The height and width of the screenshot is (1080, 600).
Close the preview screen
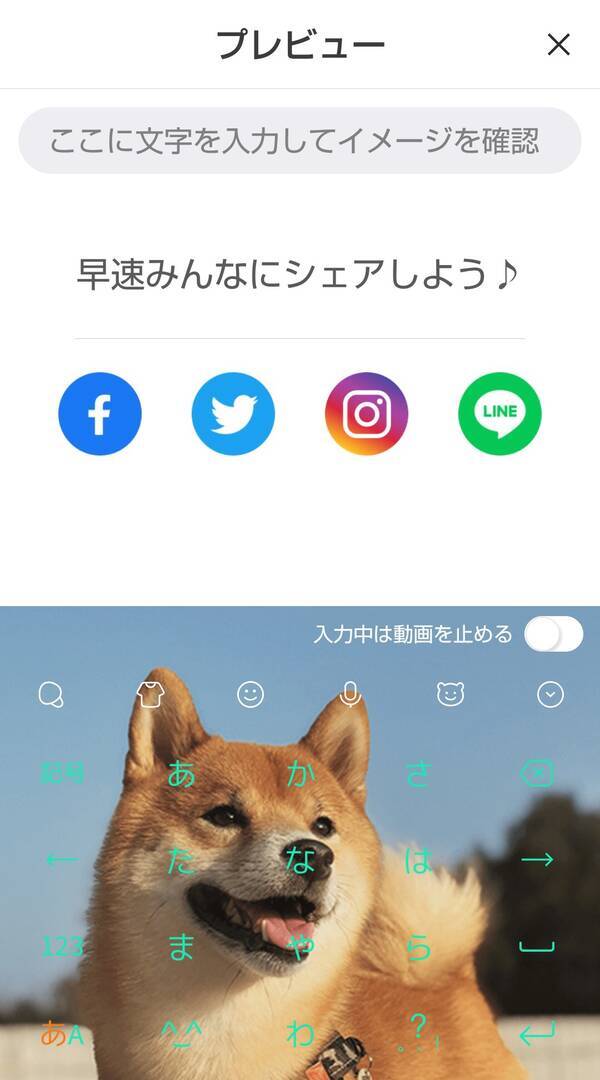(x=558, y=45)
